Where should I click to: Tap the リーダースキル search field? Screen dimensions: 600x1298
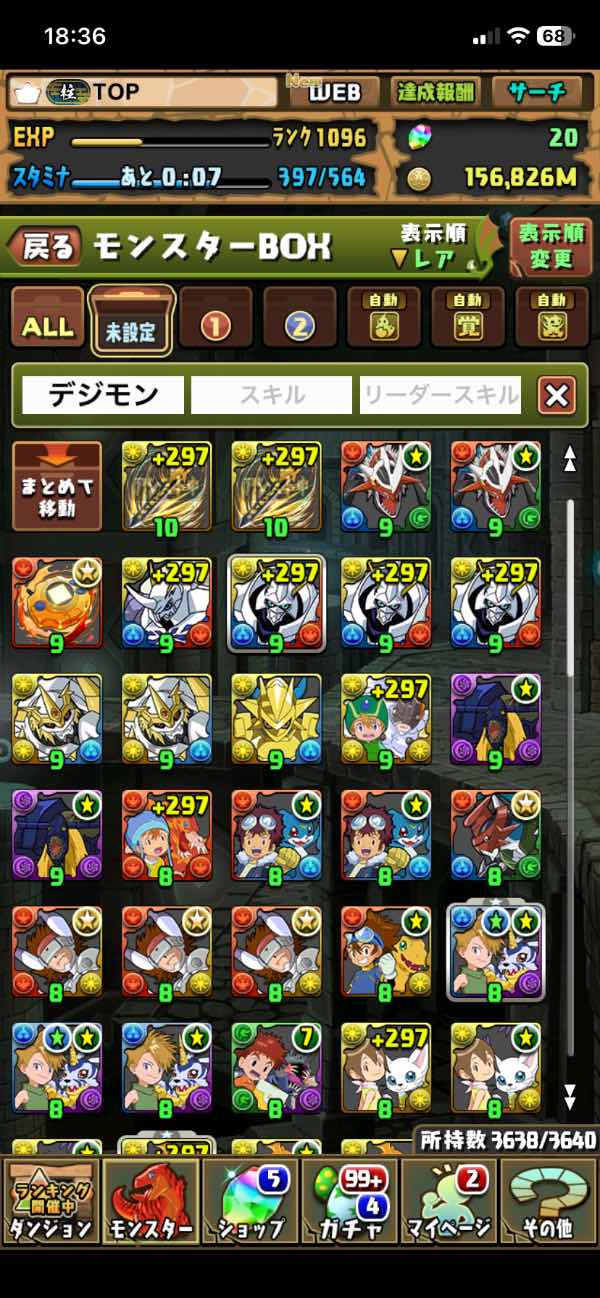[x=440, y=395]
